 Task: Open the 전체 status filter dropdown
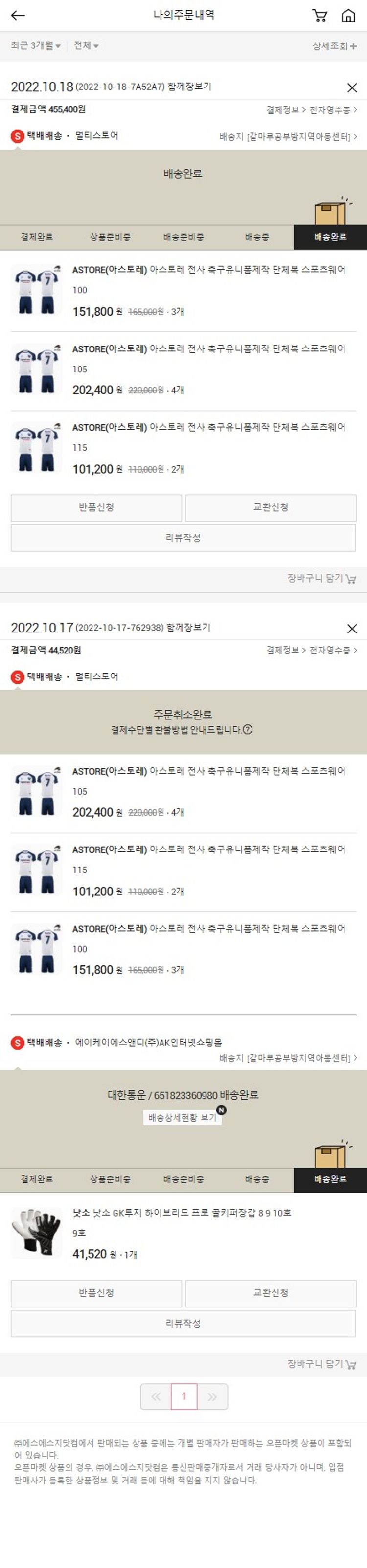86,45
